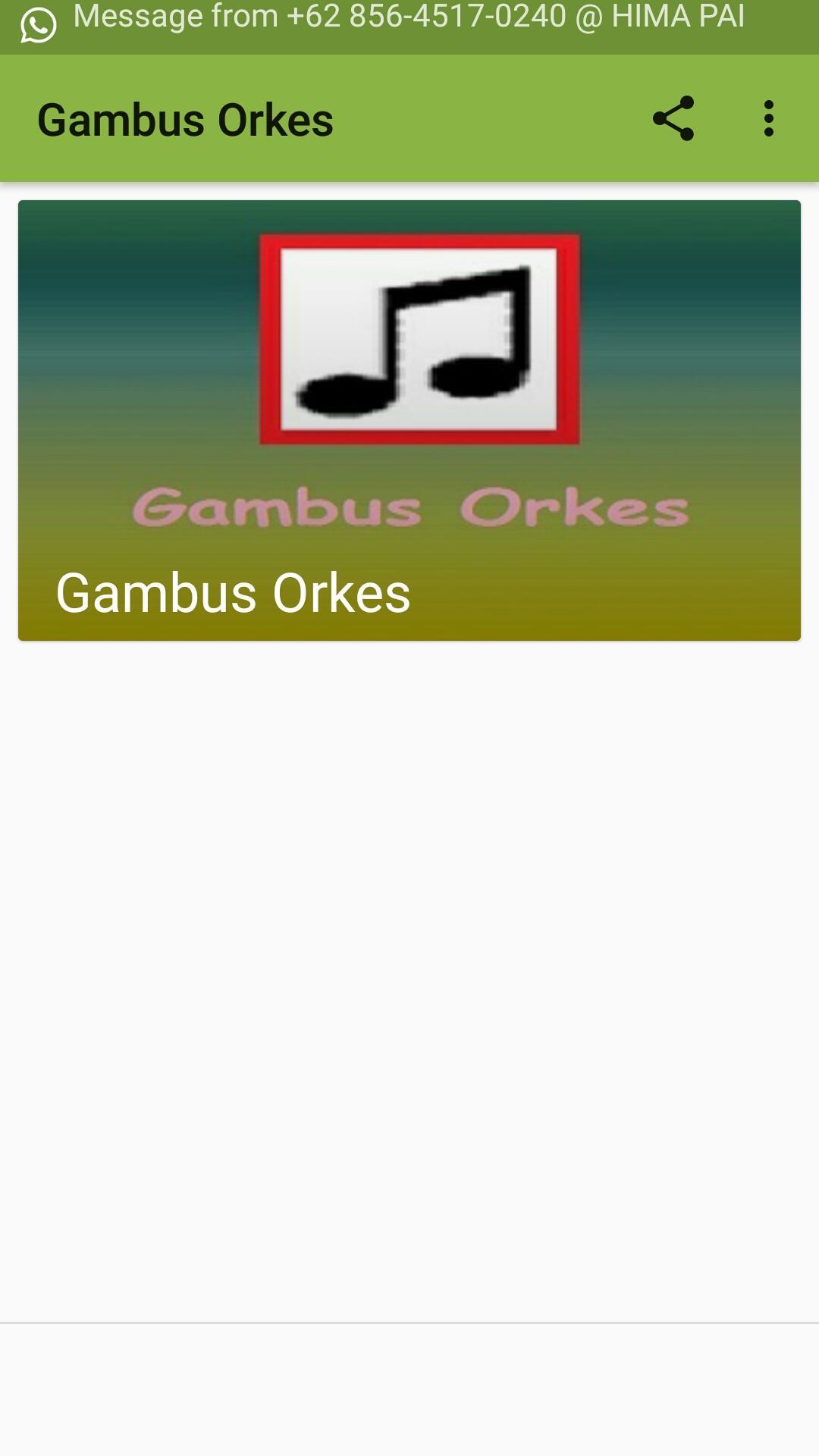819x1456 pixels.
Task: Open the Gambus Orkes card
Action: tap(409, 420)
